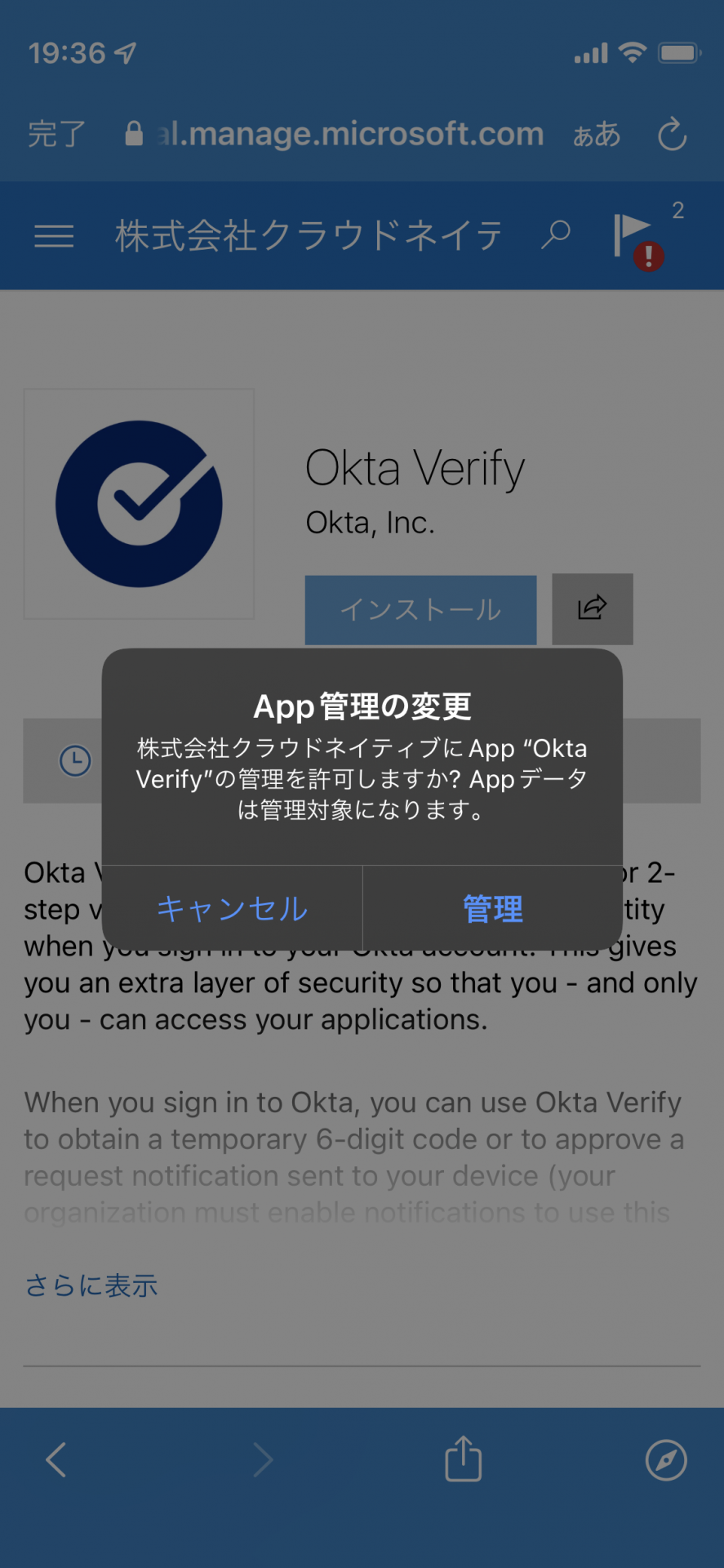Viewport: 724px width, 1568px height.
Task: Tap 完了 to close the browser view
Action: tap(54, 133)
